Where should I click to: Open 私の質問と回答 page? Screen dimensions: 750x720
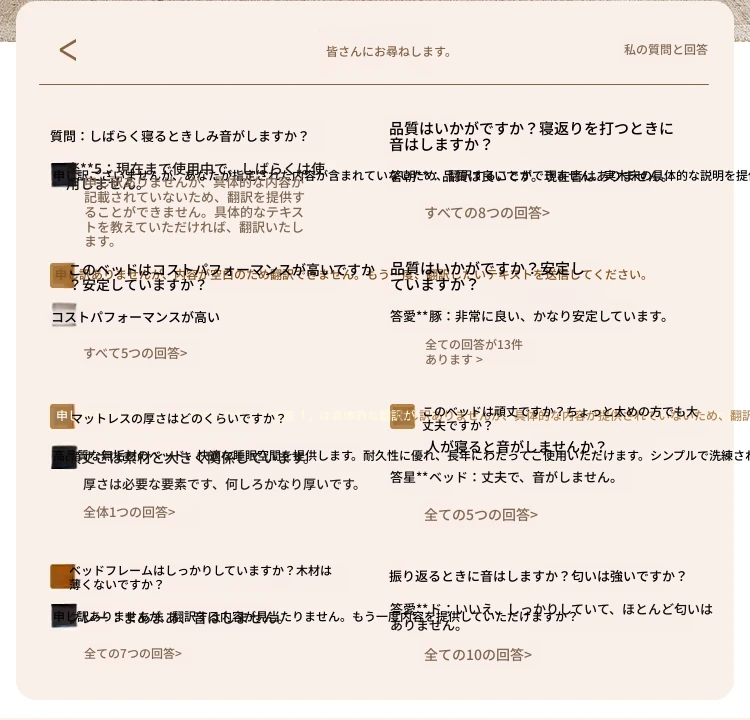[x=665, y=50]
